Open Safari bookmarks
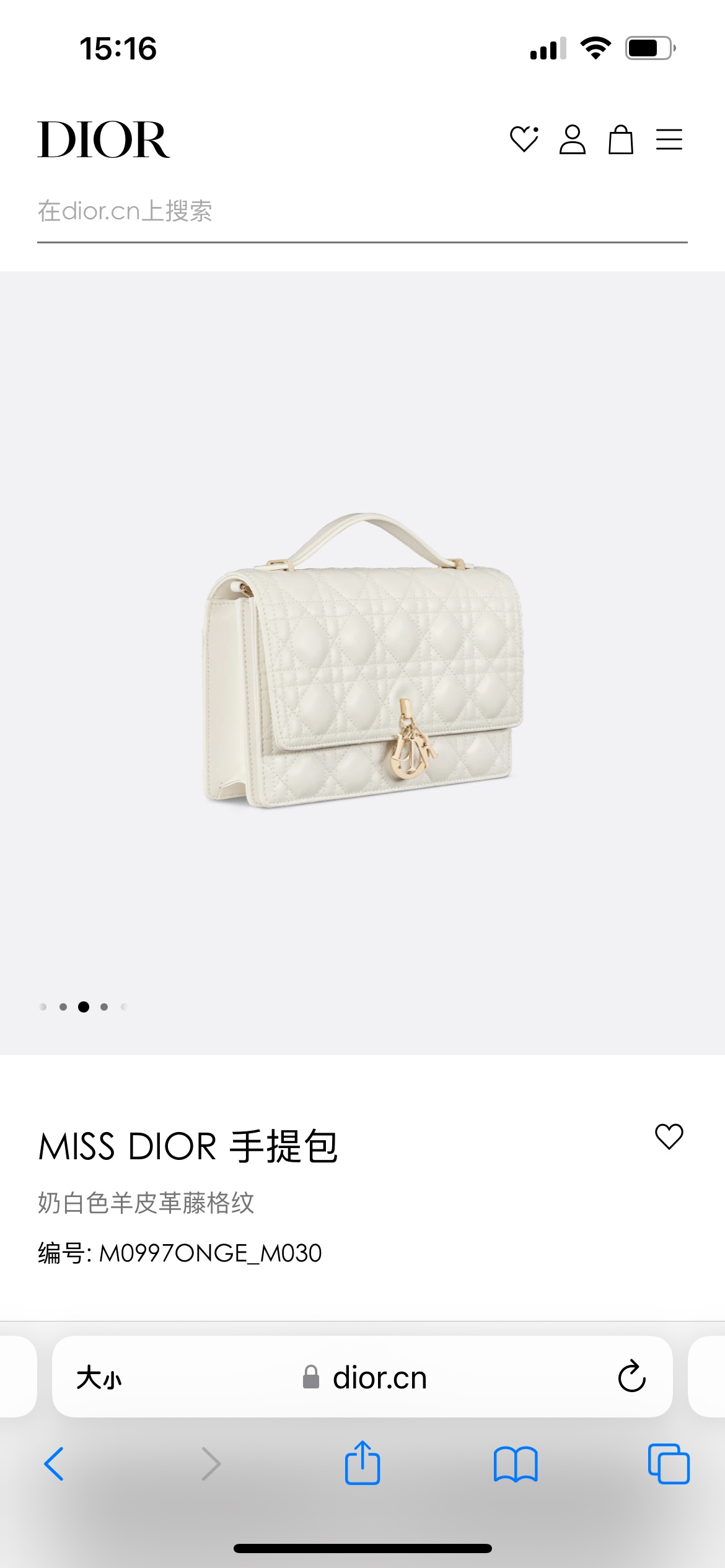 pyautogui.click(x=516, y=1464)
